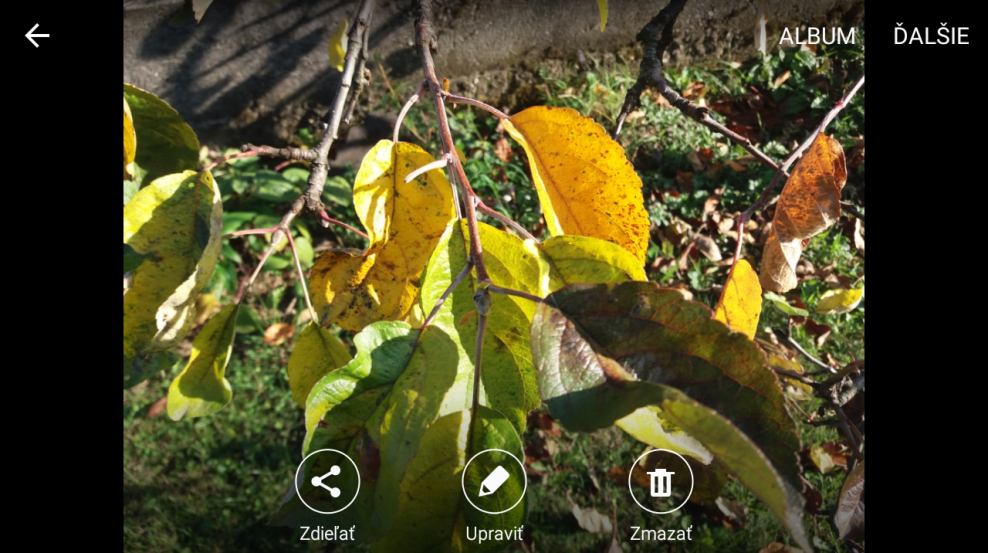Open the ALBUM option

point(817,36)
